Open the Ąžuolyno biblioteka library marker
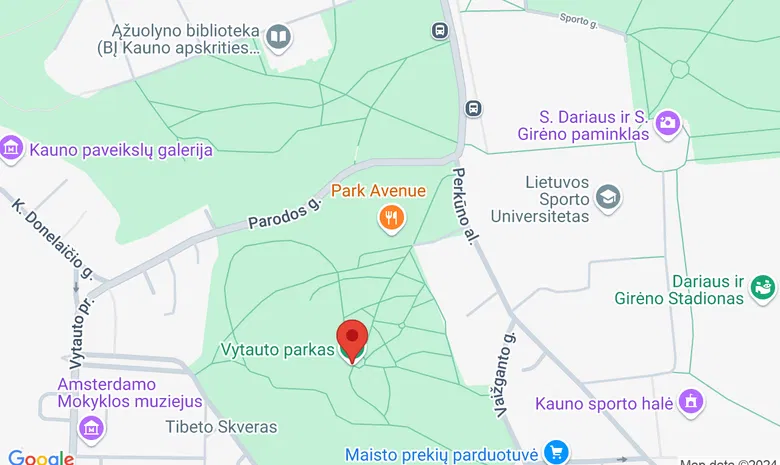 click(278, 38)
